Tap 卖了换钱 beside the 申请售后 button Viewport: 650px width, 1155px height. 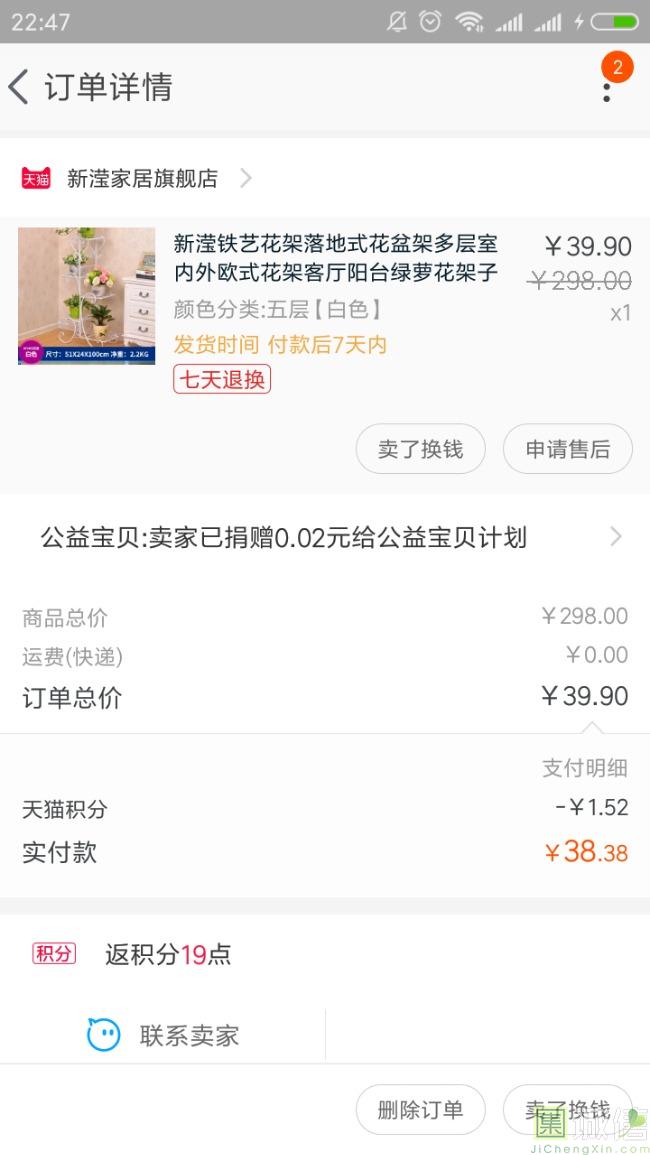pos(420,449)
